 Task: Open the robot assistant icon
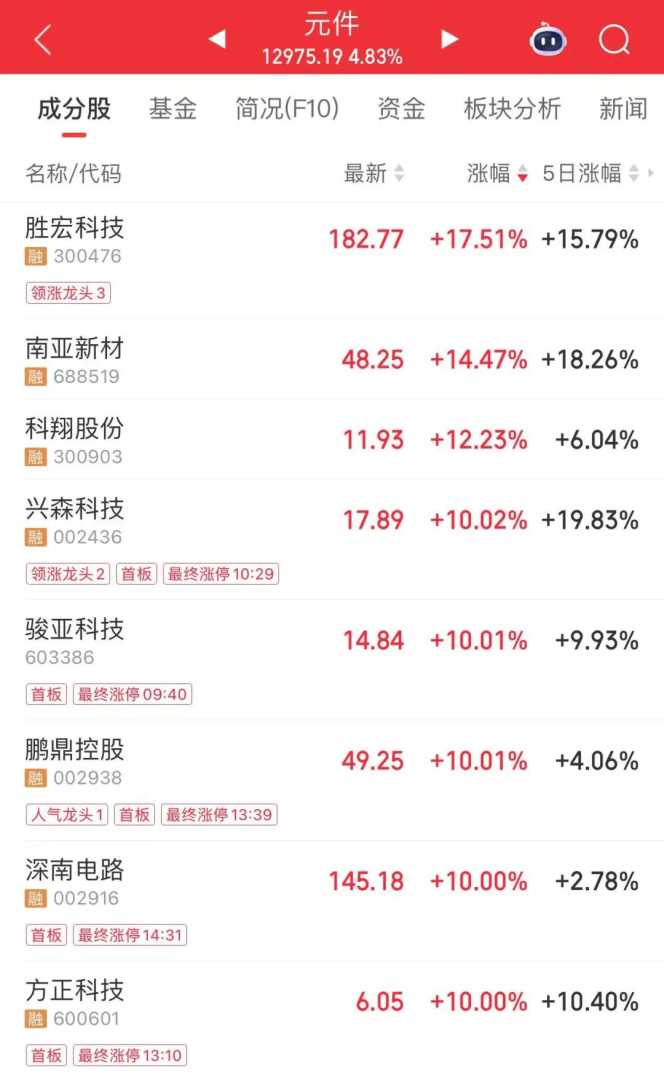546,40
